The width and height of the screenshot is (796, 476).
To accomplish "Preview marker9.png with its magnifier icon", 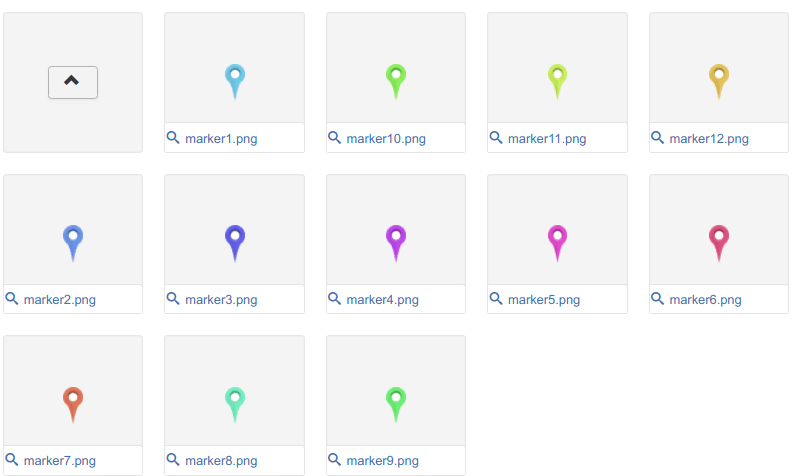I will click(x=334, y=460).
